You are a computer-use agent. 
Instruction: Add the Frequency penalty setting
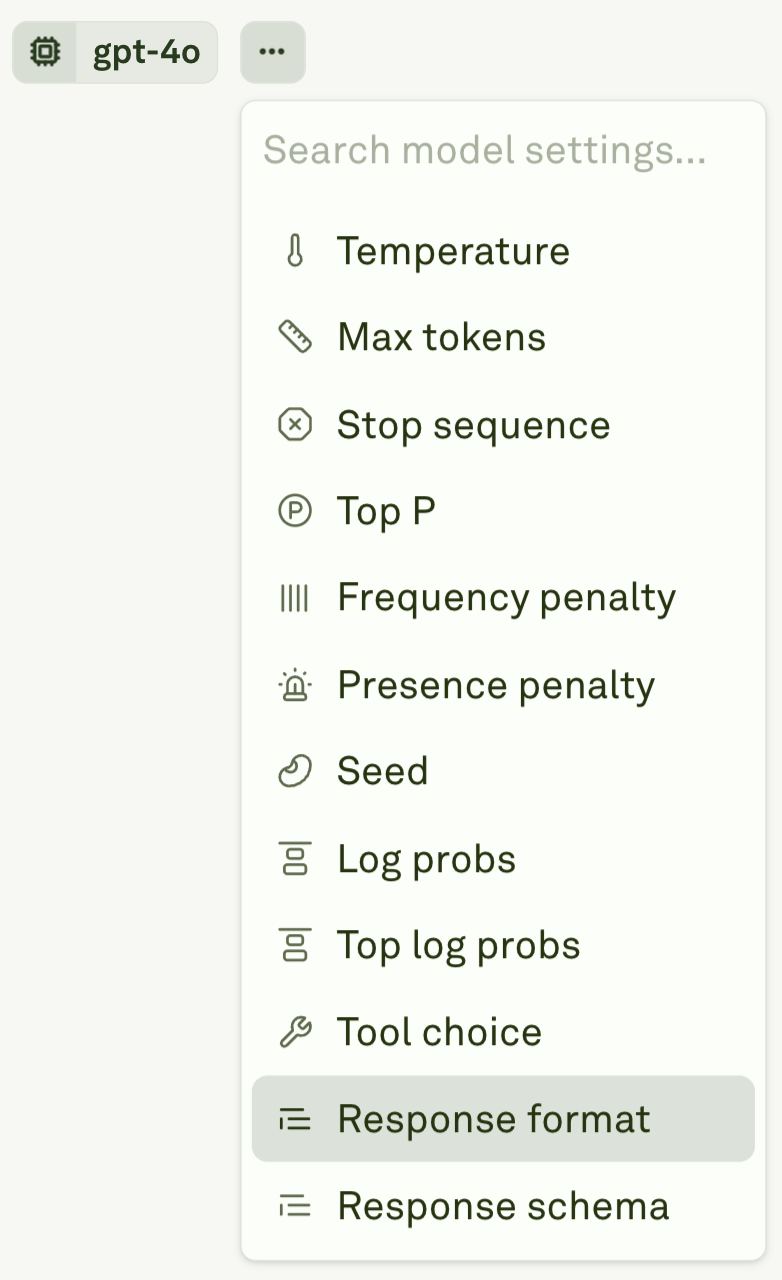coord(506,598)
